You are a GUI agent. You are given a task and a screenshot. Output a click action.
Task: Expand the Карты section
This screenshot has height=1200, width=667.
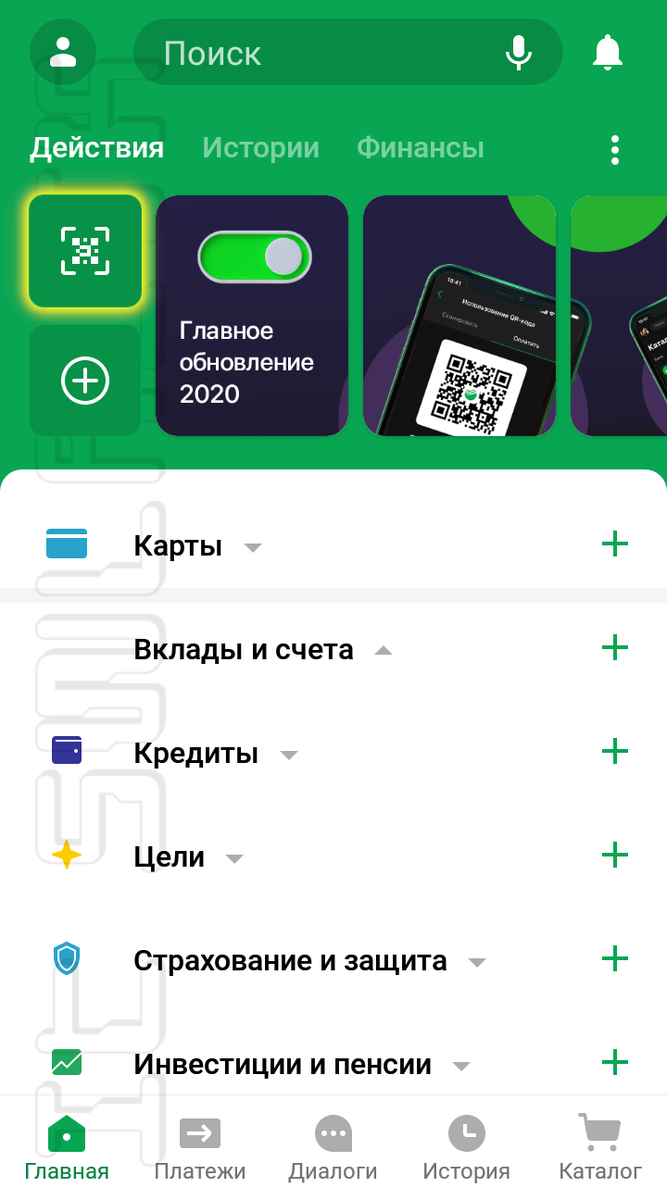click(x=253, y=547)
